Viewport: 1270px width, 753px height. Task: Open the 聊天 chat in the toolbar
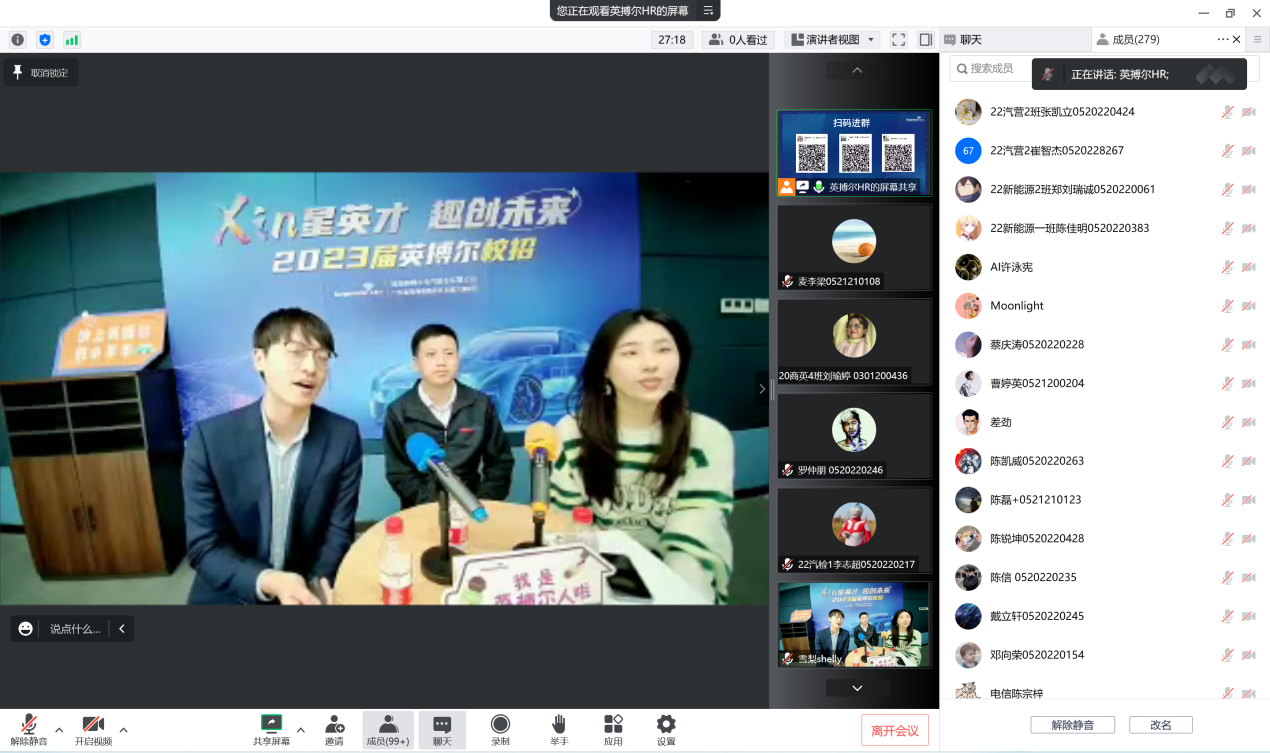click(x=442, y=730)
